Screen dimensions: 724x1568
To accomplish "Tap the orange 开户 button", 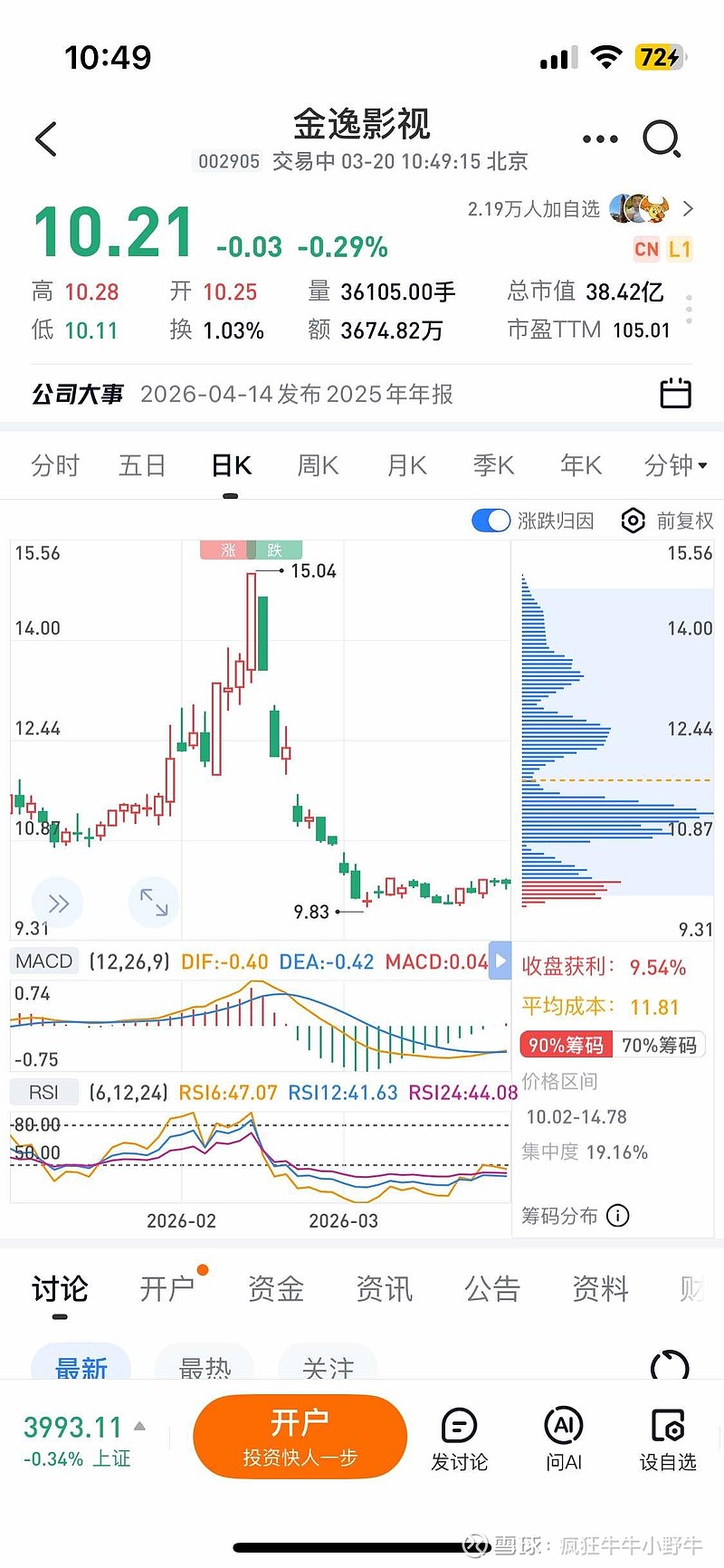I will click(300, 1436).
